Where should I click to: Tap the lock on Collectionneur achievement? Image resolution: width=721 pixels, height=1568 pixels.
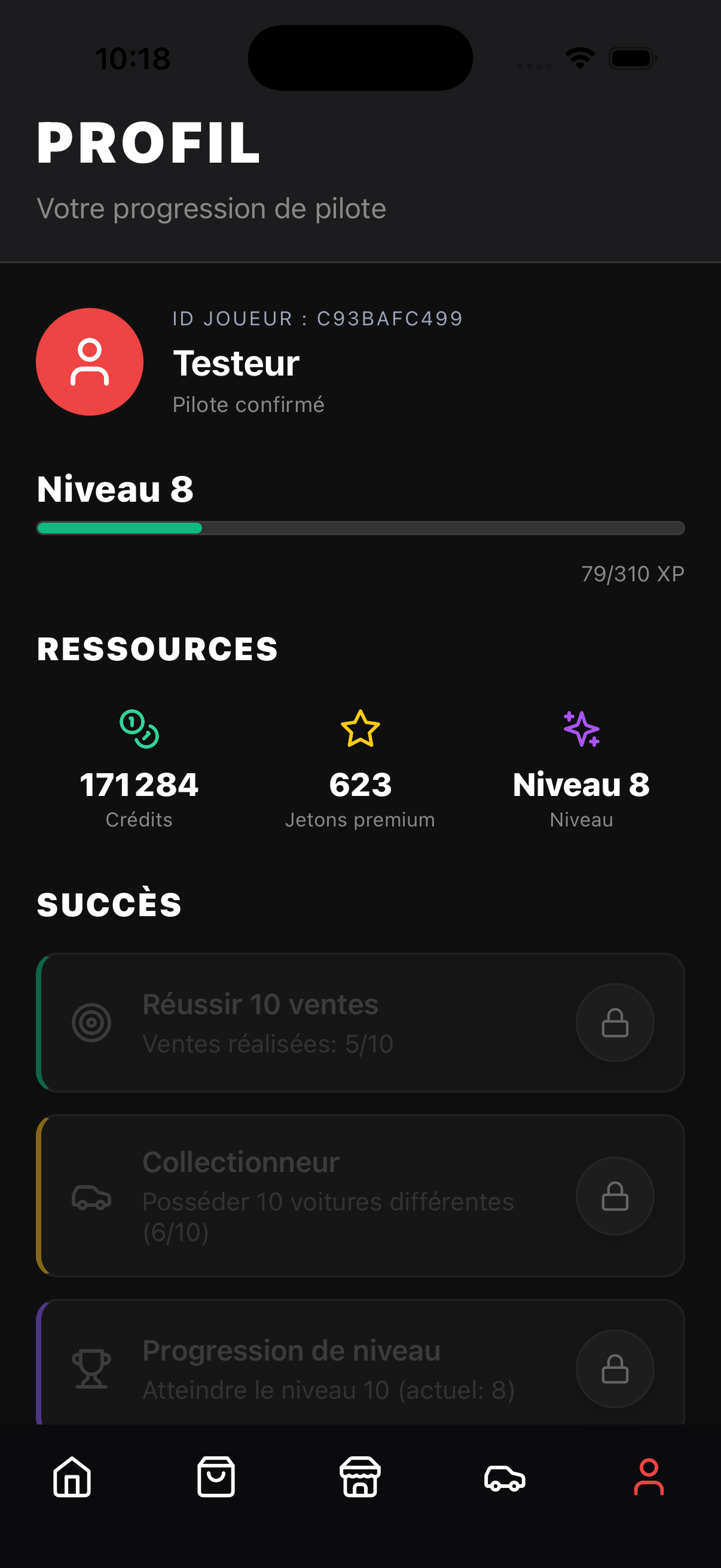[x=615, y=1196]
